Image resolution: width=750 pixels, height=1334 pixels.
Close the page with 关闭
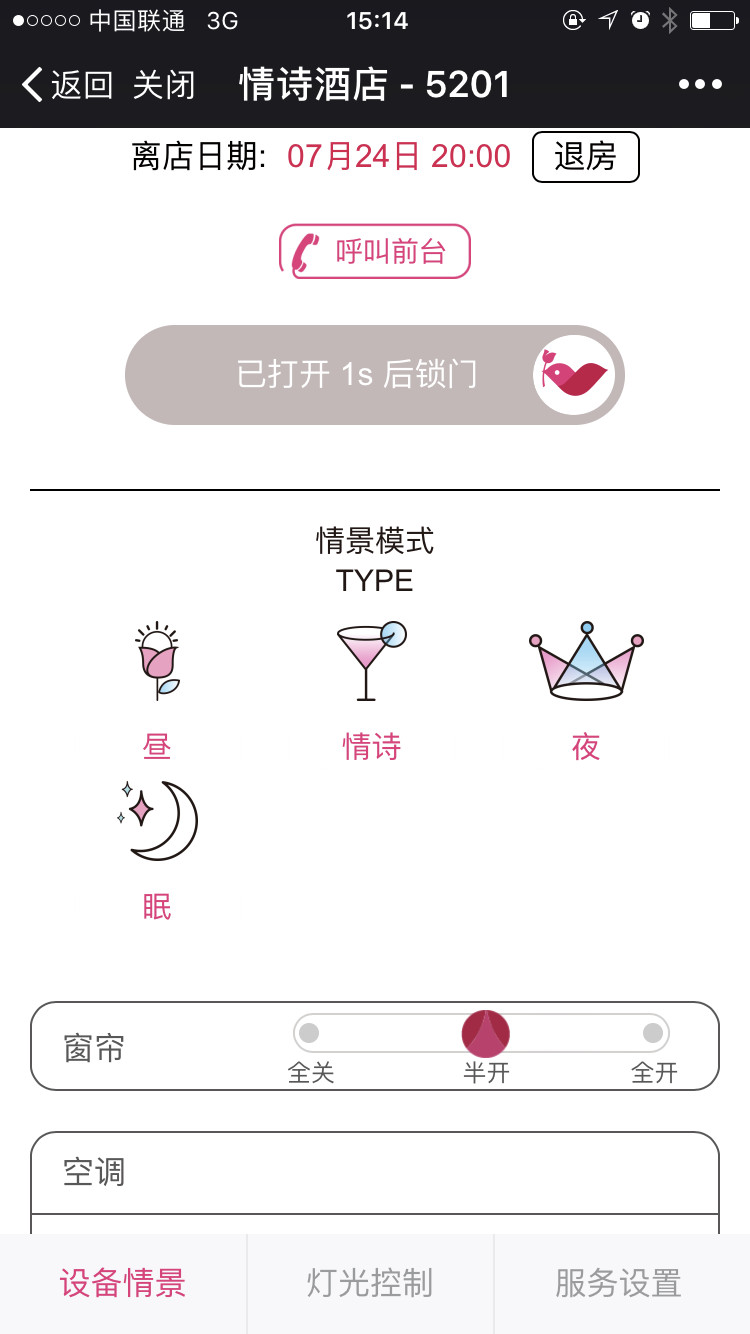pyautogui.click(x=164, y=85)
